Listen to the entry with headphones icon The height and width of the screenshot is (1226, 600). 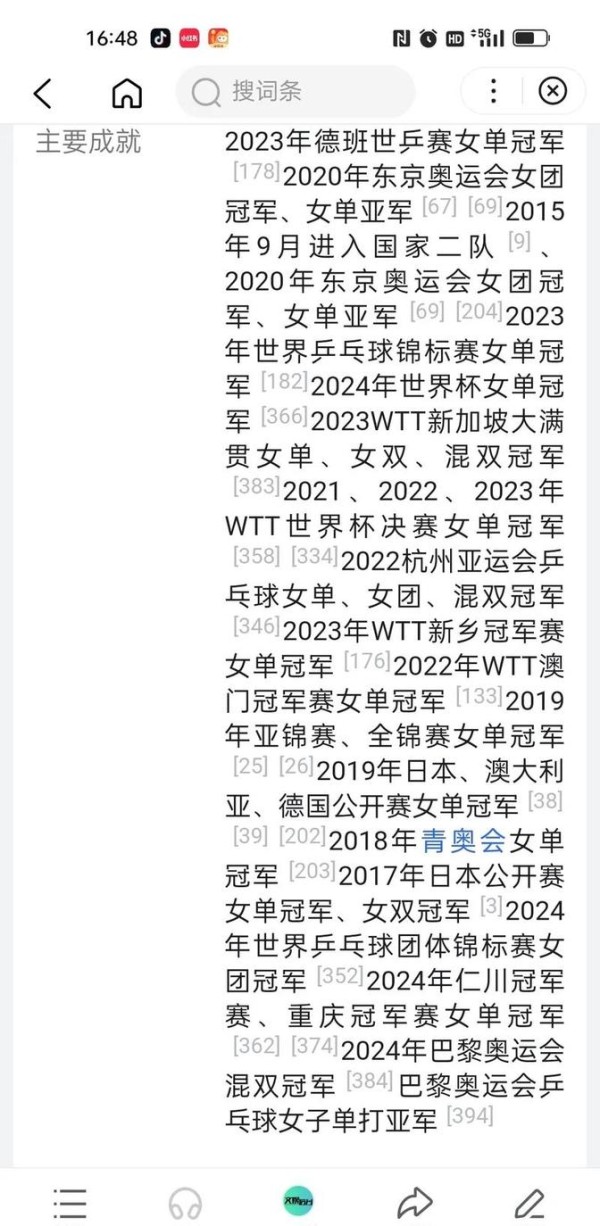(185, 1201)
